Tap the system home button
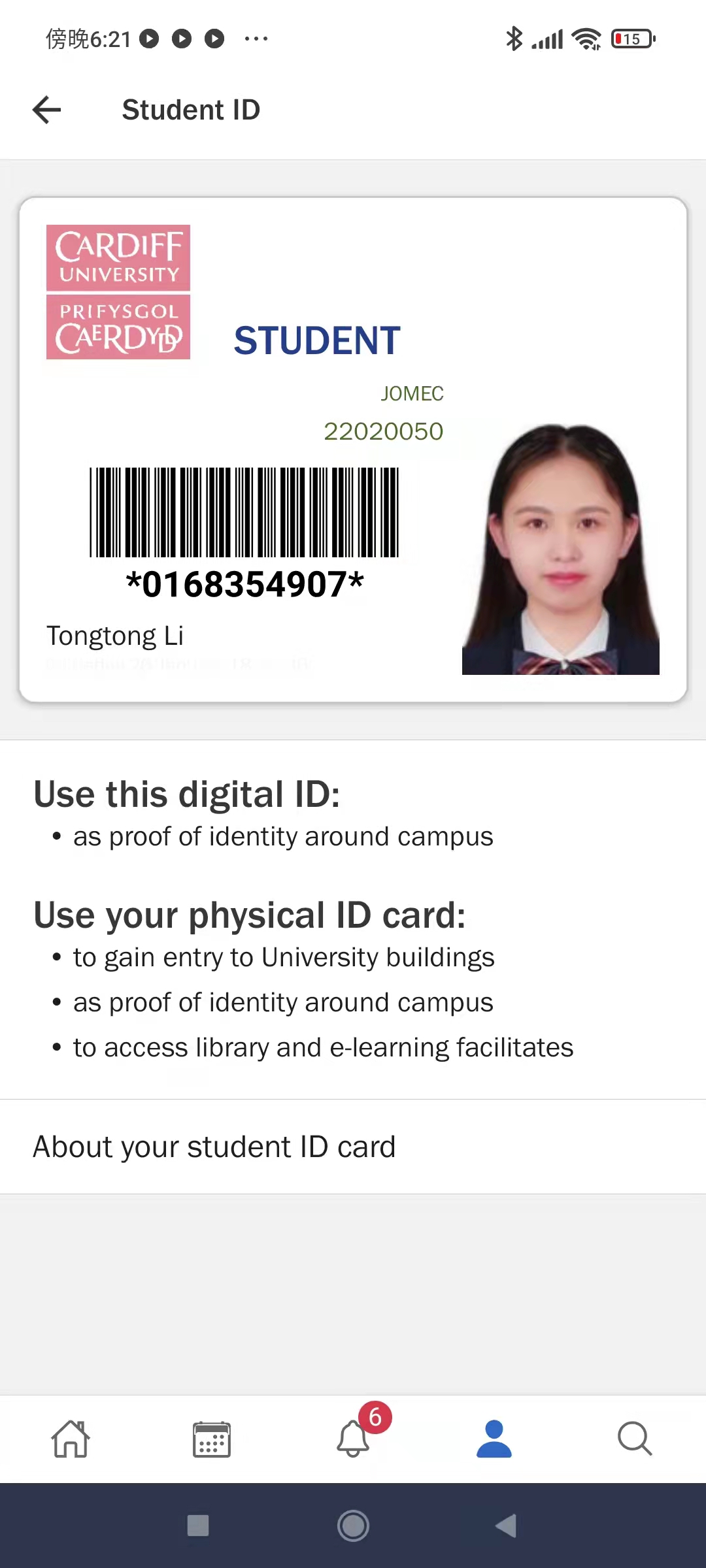706x1568 pixels. pyautogui.click(x=353, y=1526)
